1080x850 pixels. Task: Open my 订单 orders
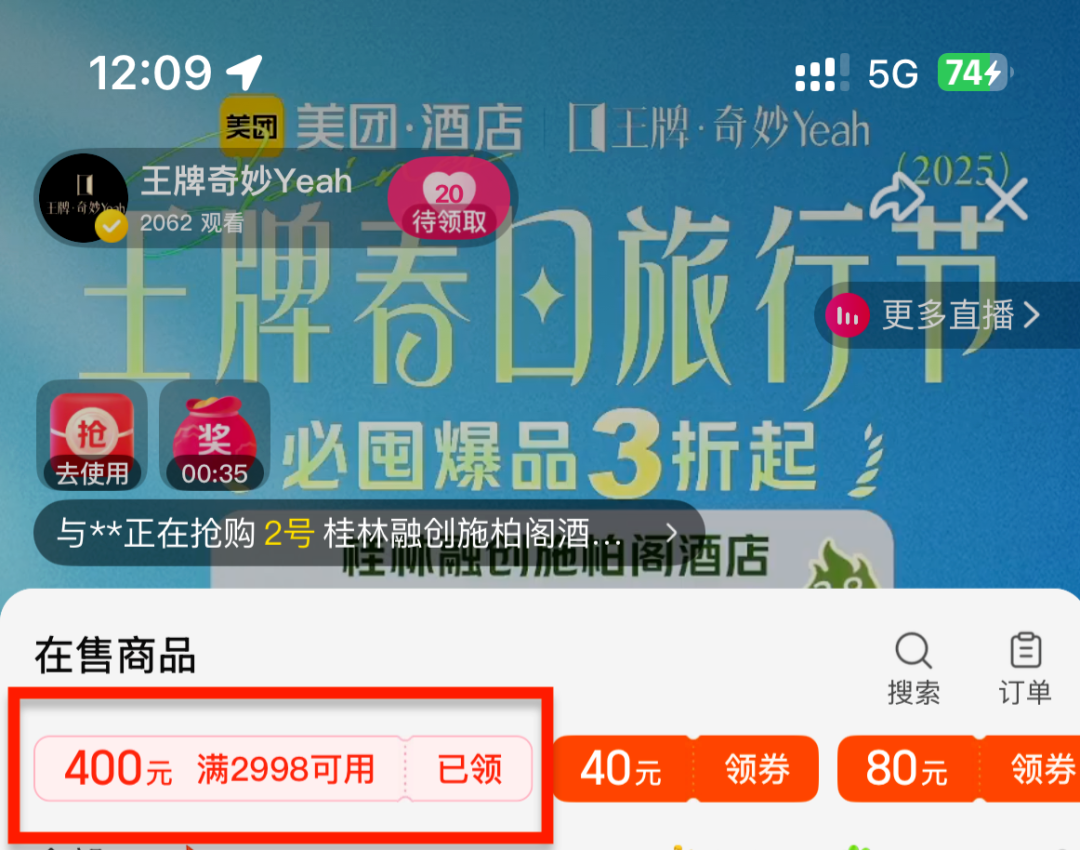pos(1025,668)
